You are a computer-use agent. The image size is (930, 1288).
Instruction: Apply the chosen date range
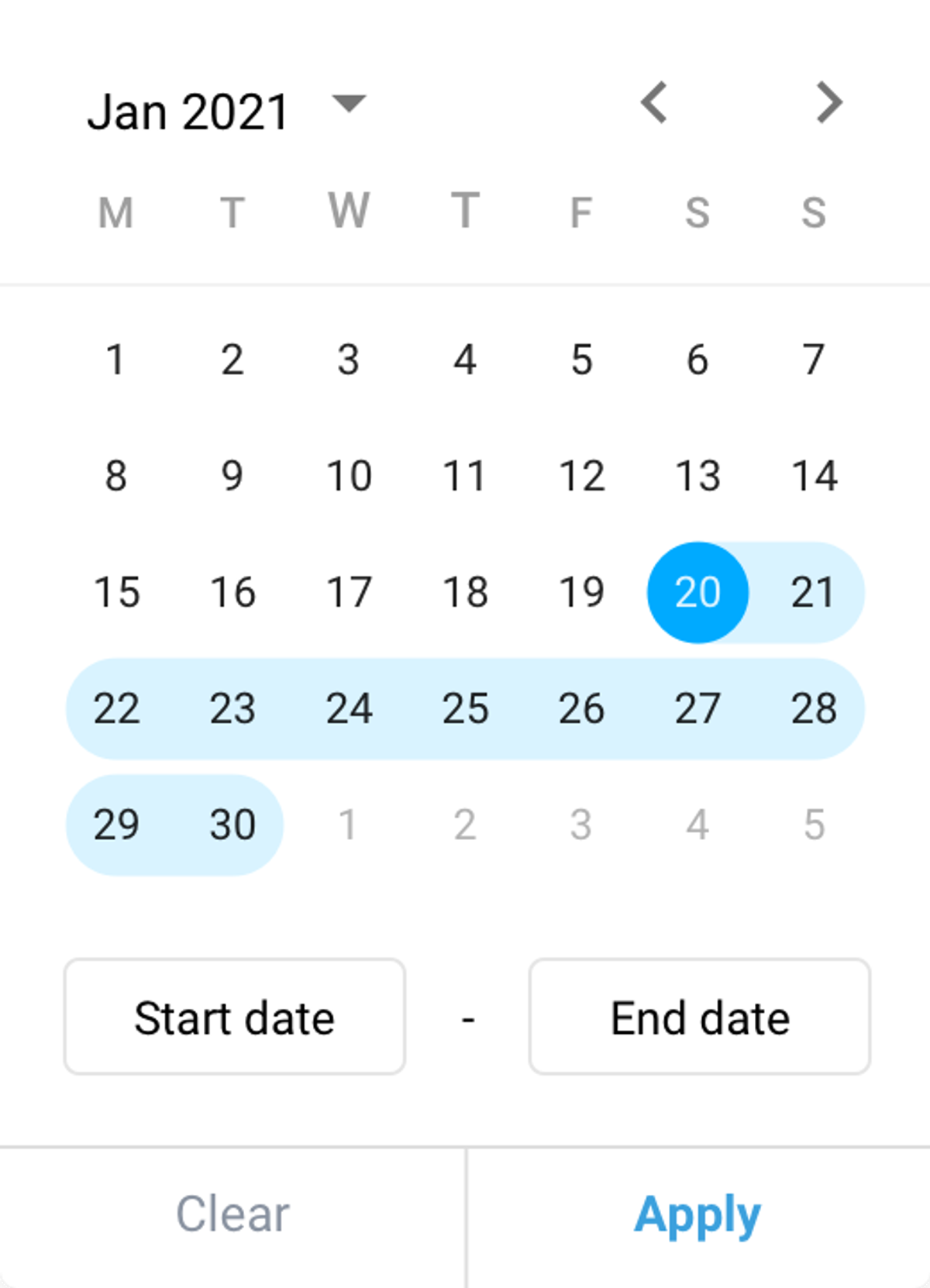pyautogui.click(x=697, y=1214)
